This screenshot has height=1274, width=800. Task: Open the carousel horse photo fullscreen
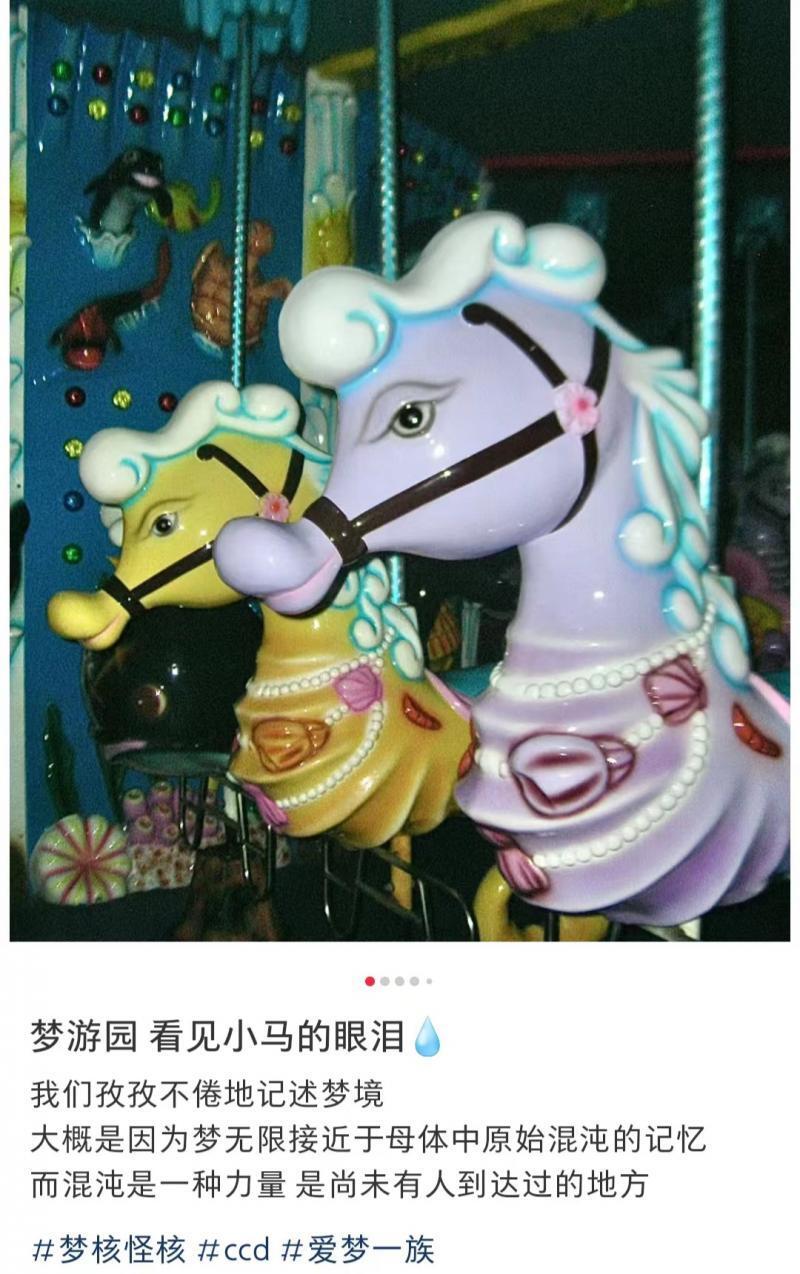tap(400, 470)
